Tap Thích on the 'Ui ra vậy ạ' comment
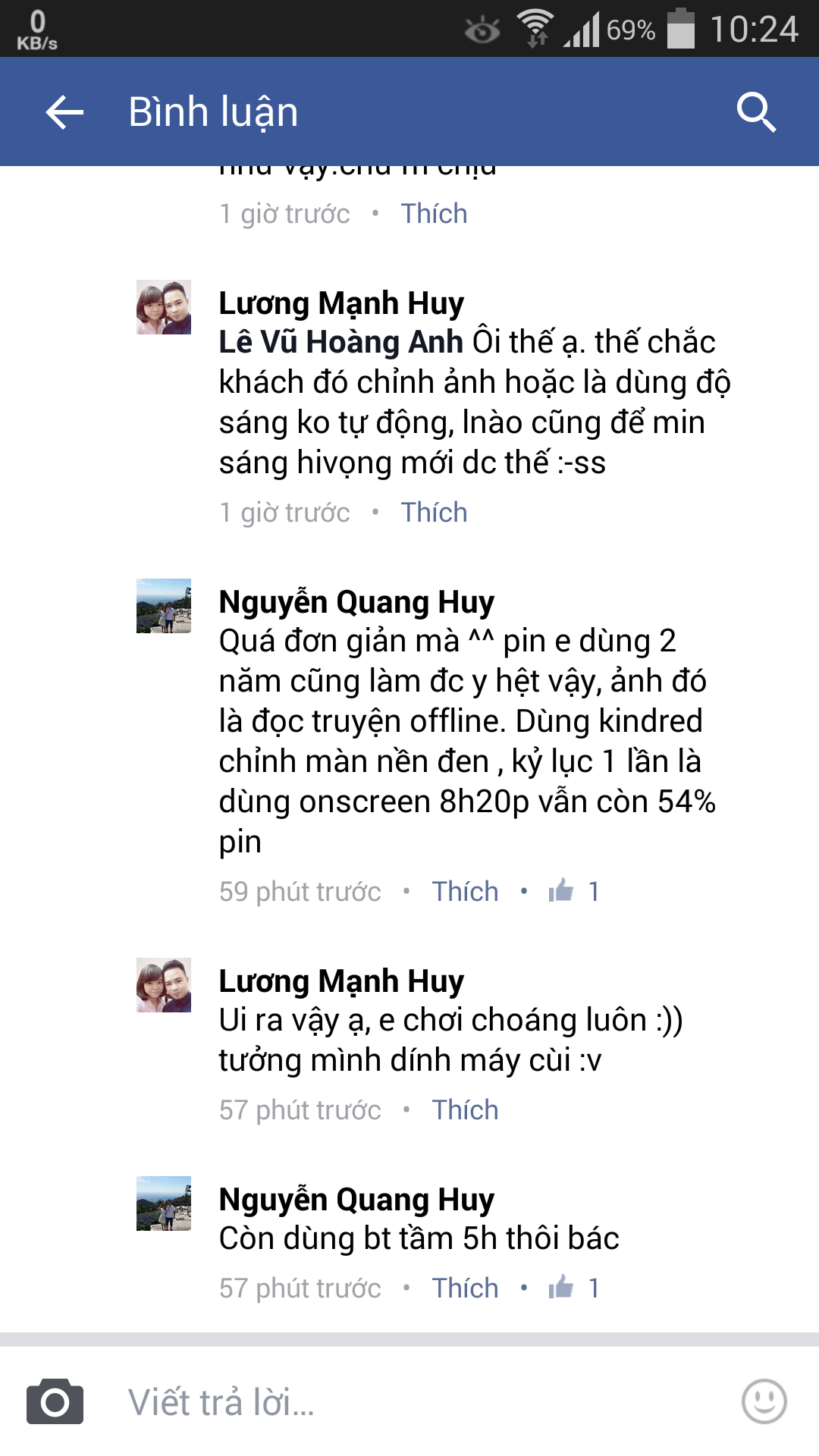Viewport: 819px width, 1456px height. pos(465,1110)
